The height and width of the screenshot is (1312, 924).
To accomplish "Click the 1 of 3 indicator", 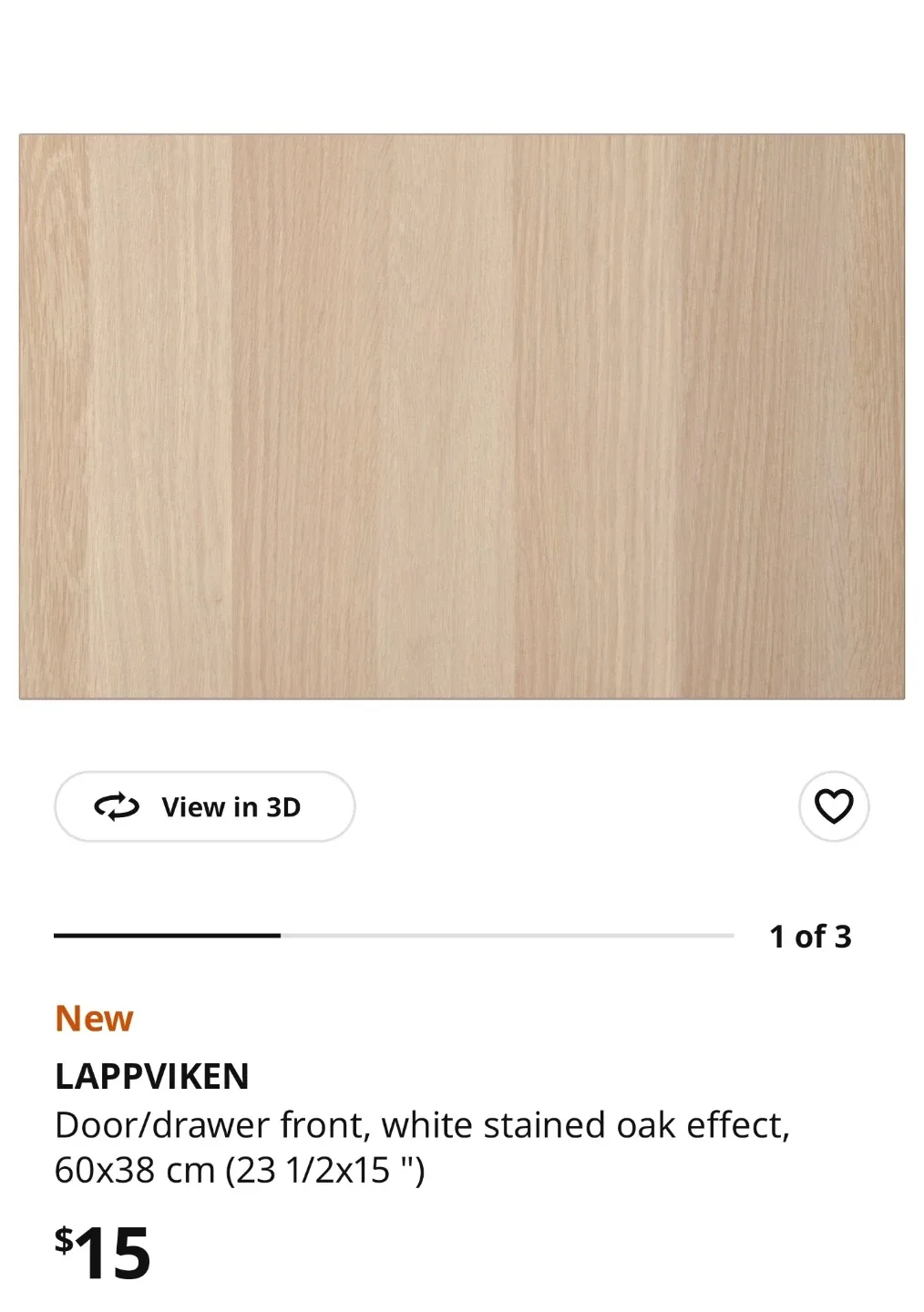I will click(810, 934).
